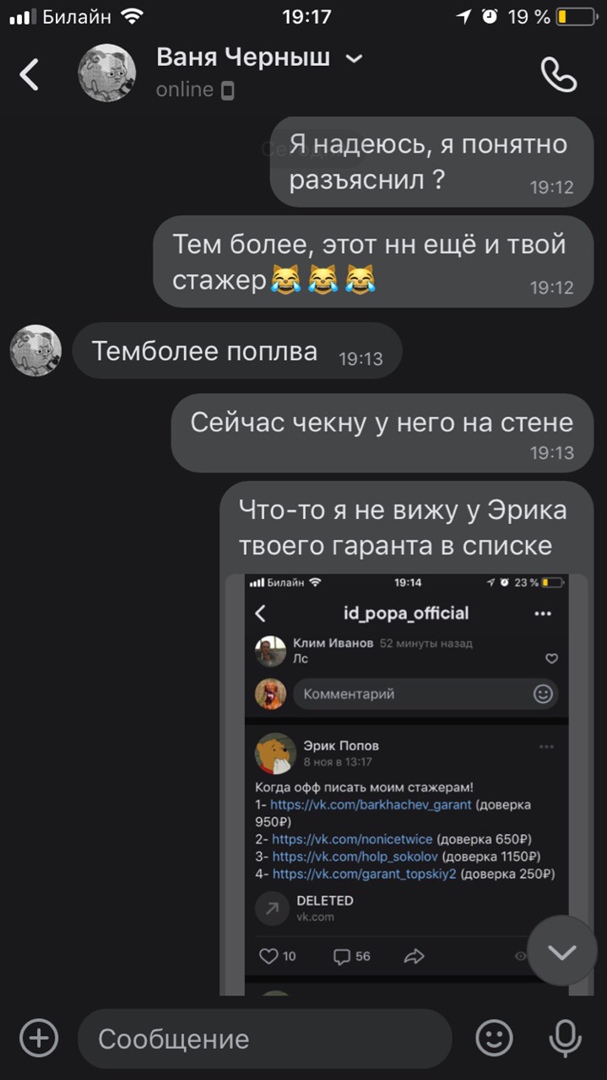Go back to the chat list
607x1080 pixels.
click(30, 74)
